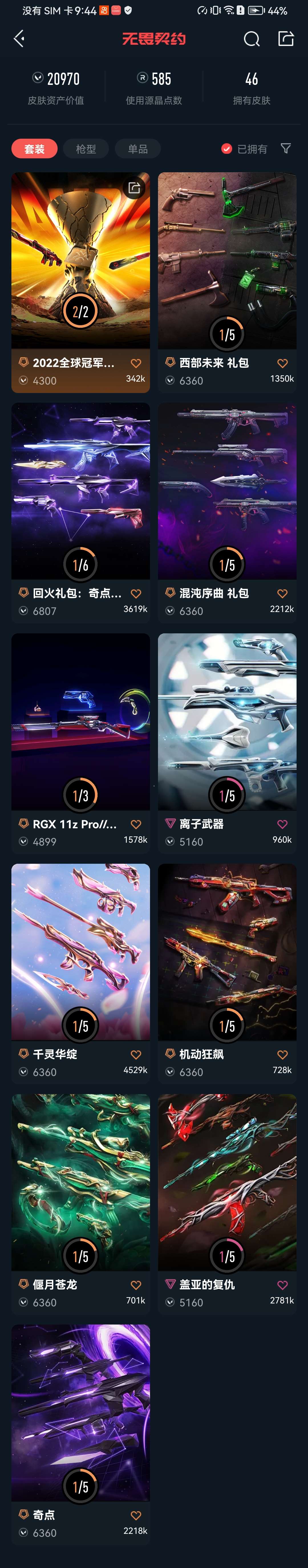Share this skin collection page
The width and height of the screenshot is (308, 1568).
(285, 39)
